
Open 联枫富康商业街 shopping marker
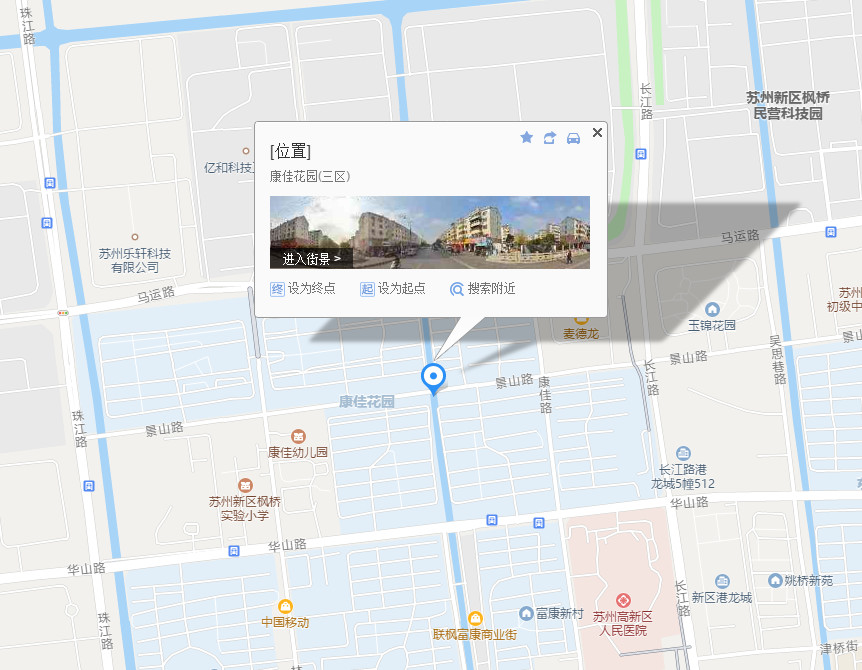point(475,619)
